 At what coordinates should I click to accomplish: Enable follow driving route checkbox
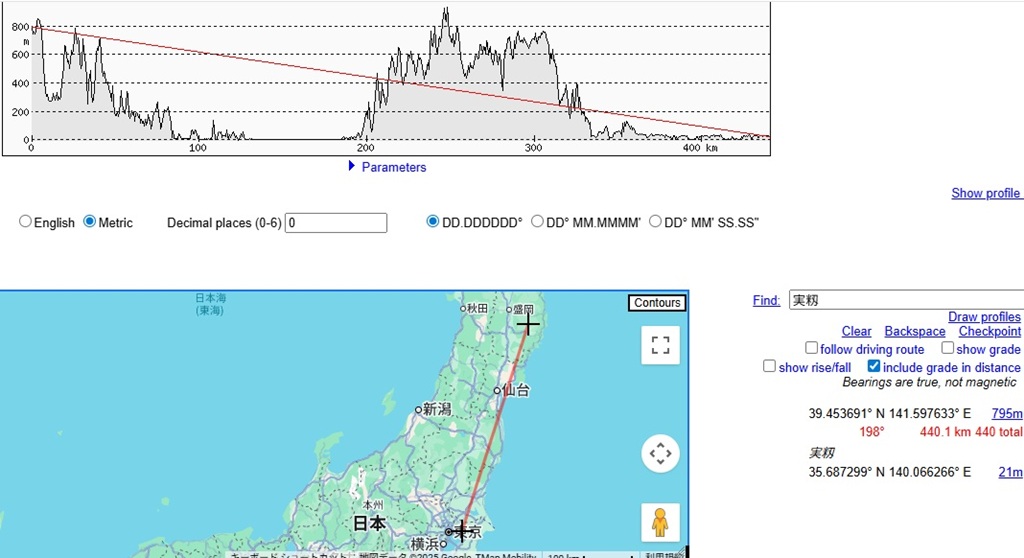click(x=812, y=349)
